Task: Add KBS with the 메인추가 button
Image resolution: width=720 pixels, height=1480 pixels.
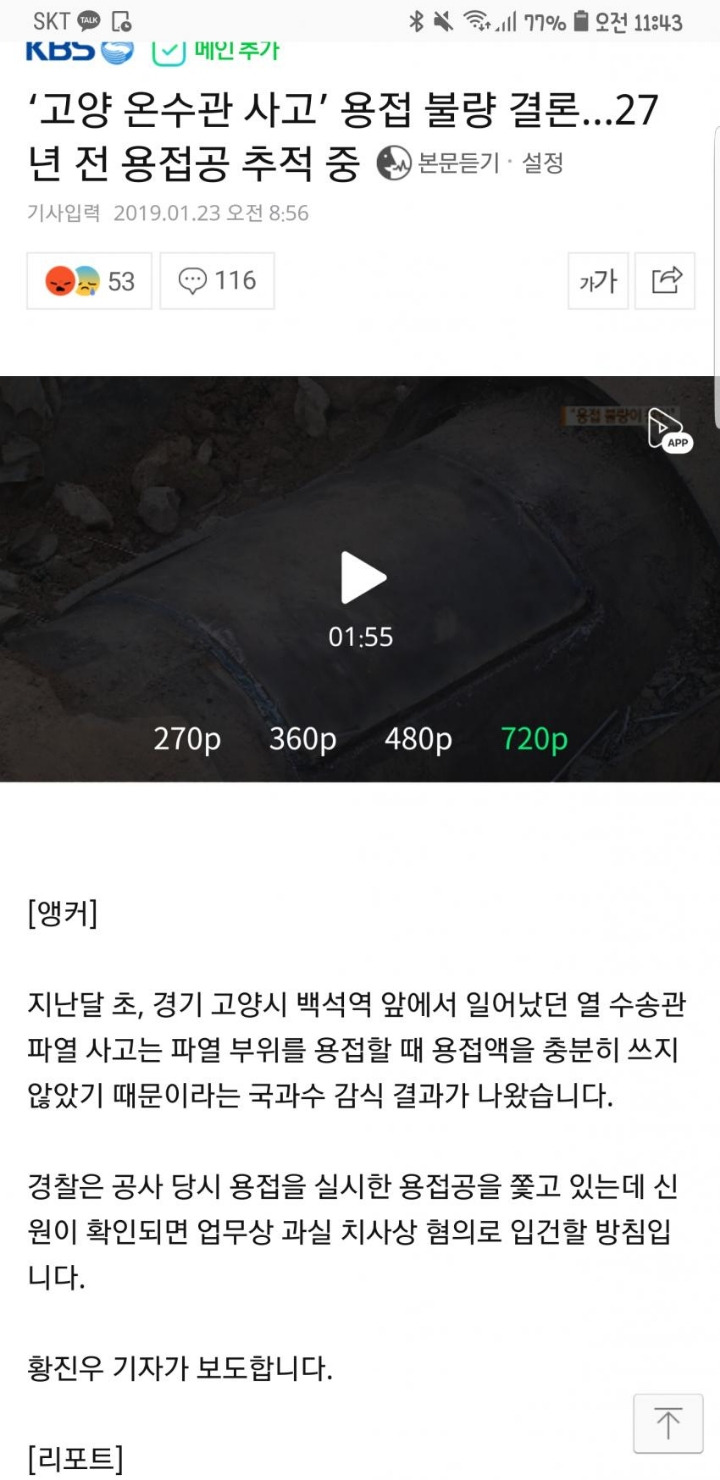Action: click(216, 50)
